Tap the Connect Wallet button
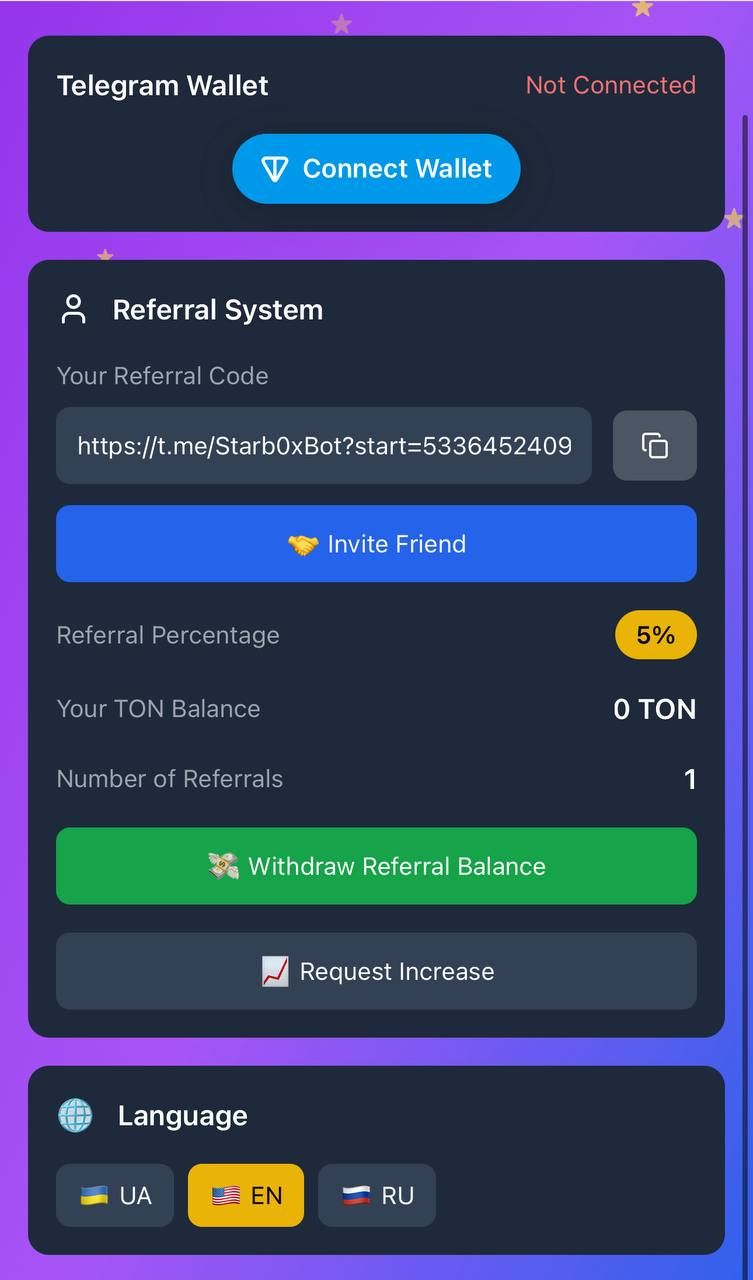 click(376, 168)
